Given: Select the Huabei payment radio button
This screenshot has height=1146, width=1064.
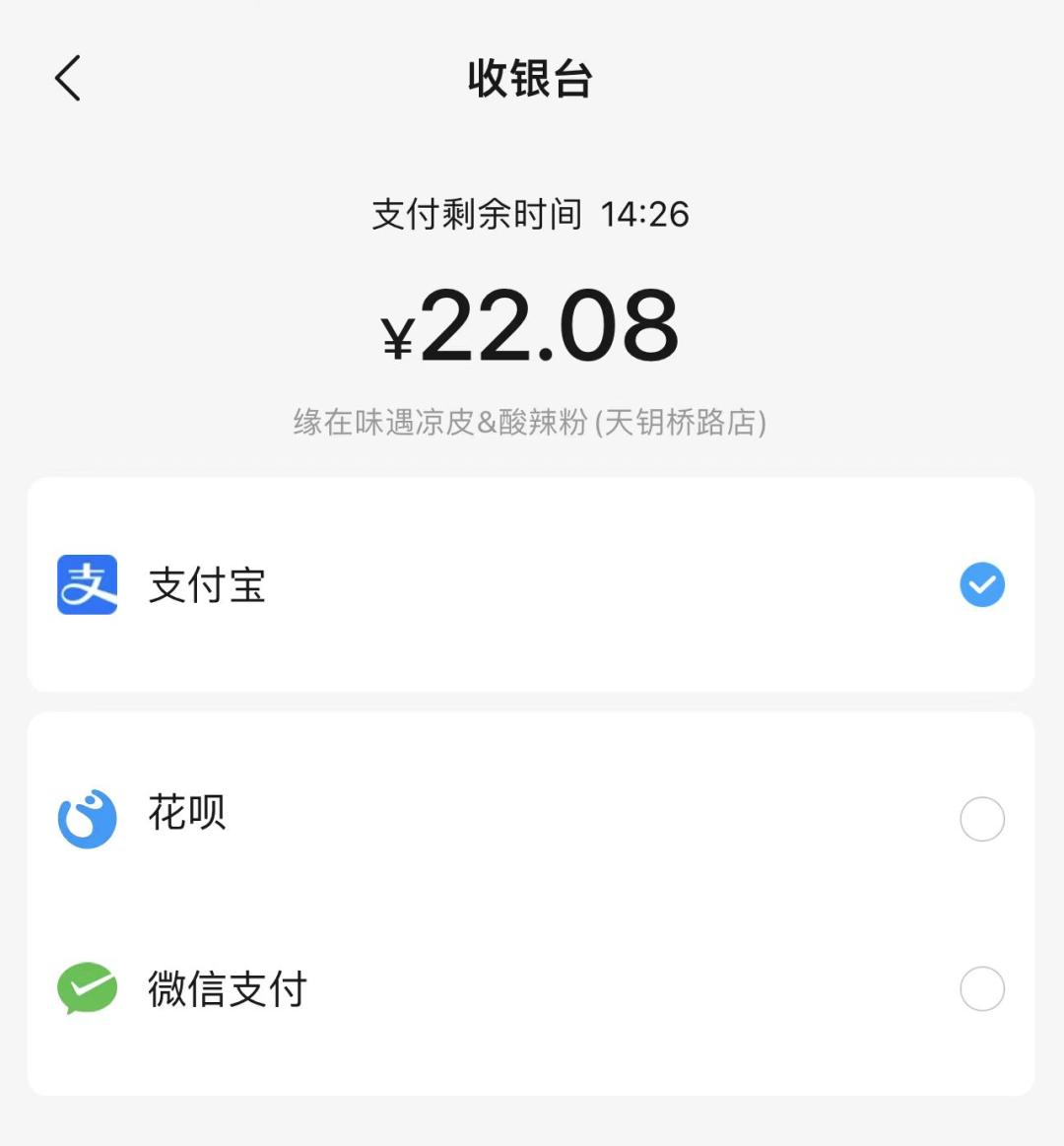Looking at the screenshot, I should pos(982,819).
